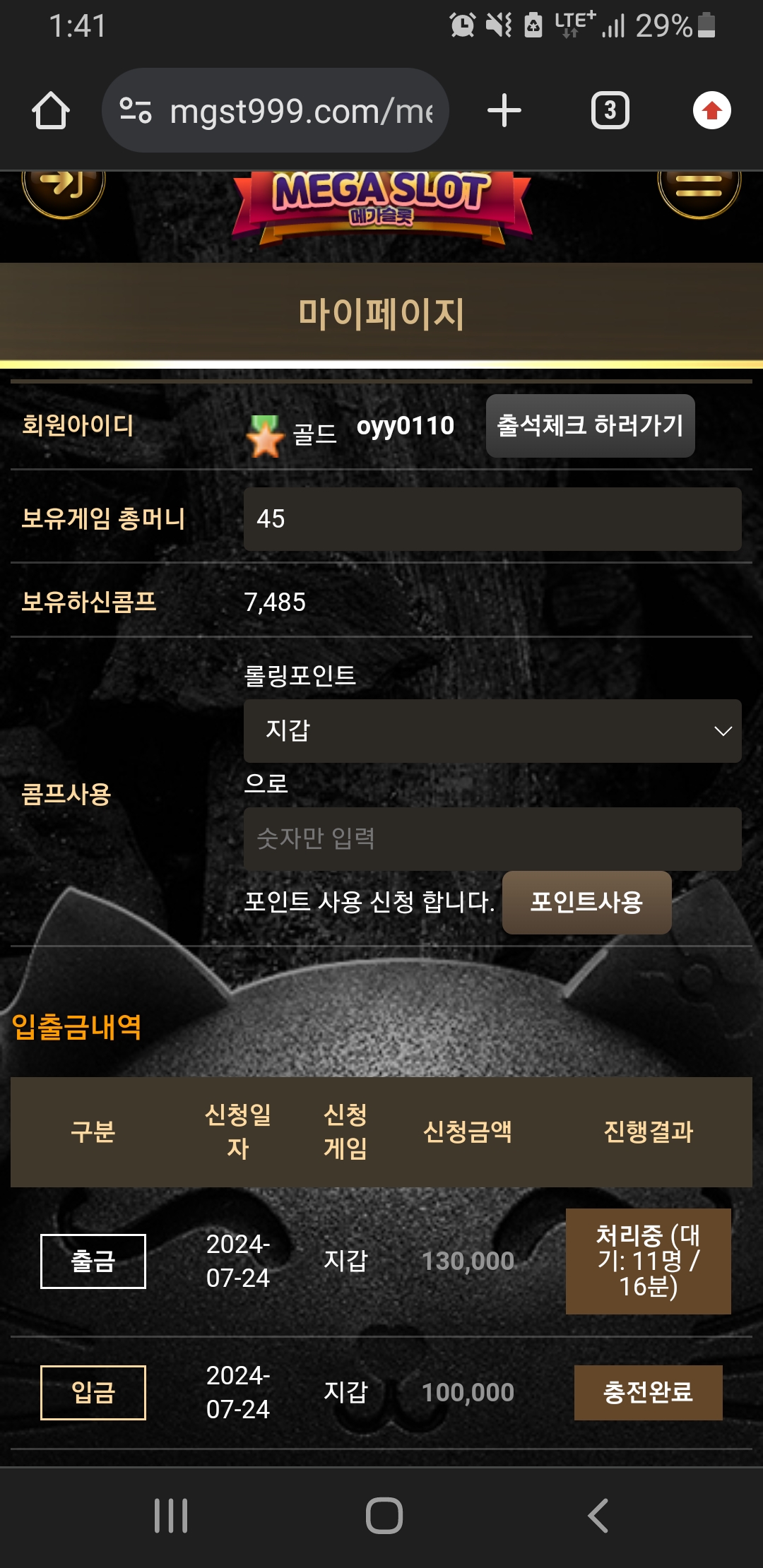The height and width of the screenshot is (1568, 763).
Task: Go to attendance check via 출석체크 하러가기
Action: [590, 426]
